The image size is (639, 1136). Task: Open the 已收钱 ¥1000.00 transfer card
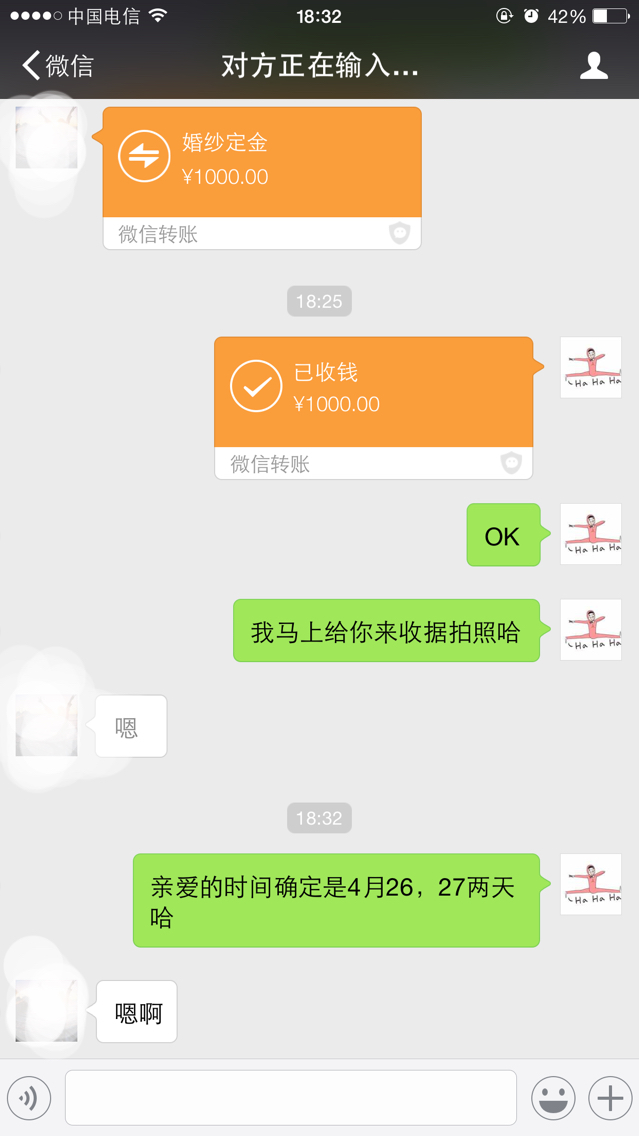coord(374,408)
